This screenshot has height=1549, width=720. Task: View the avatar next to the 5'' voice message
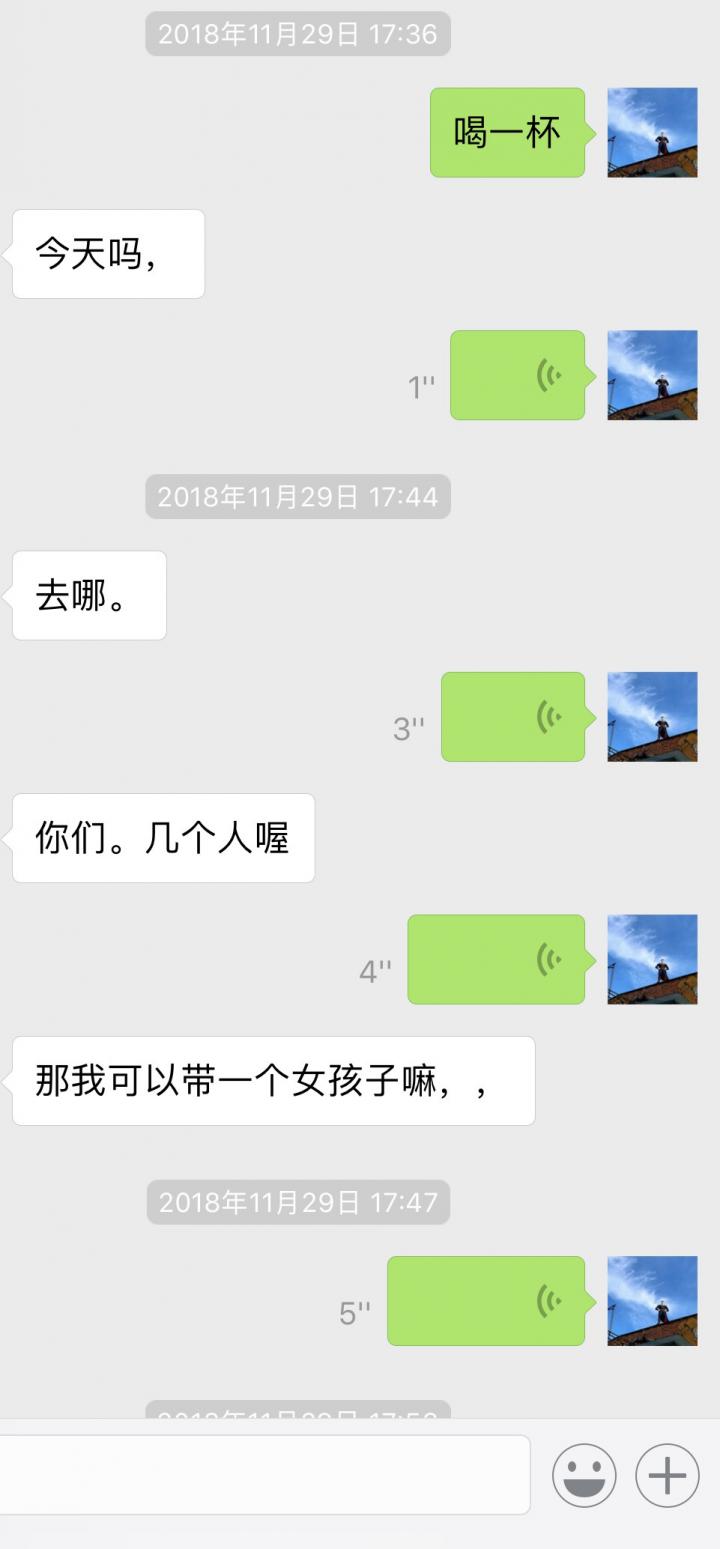coord(651,1301)
